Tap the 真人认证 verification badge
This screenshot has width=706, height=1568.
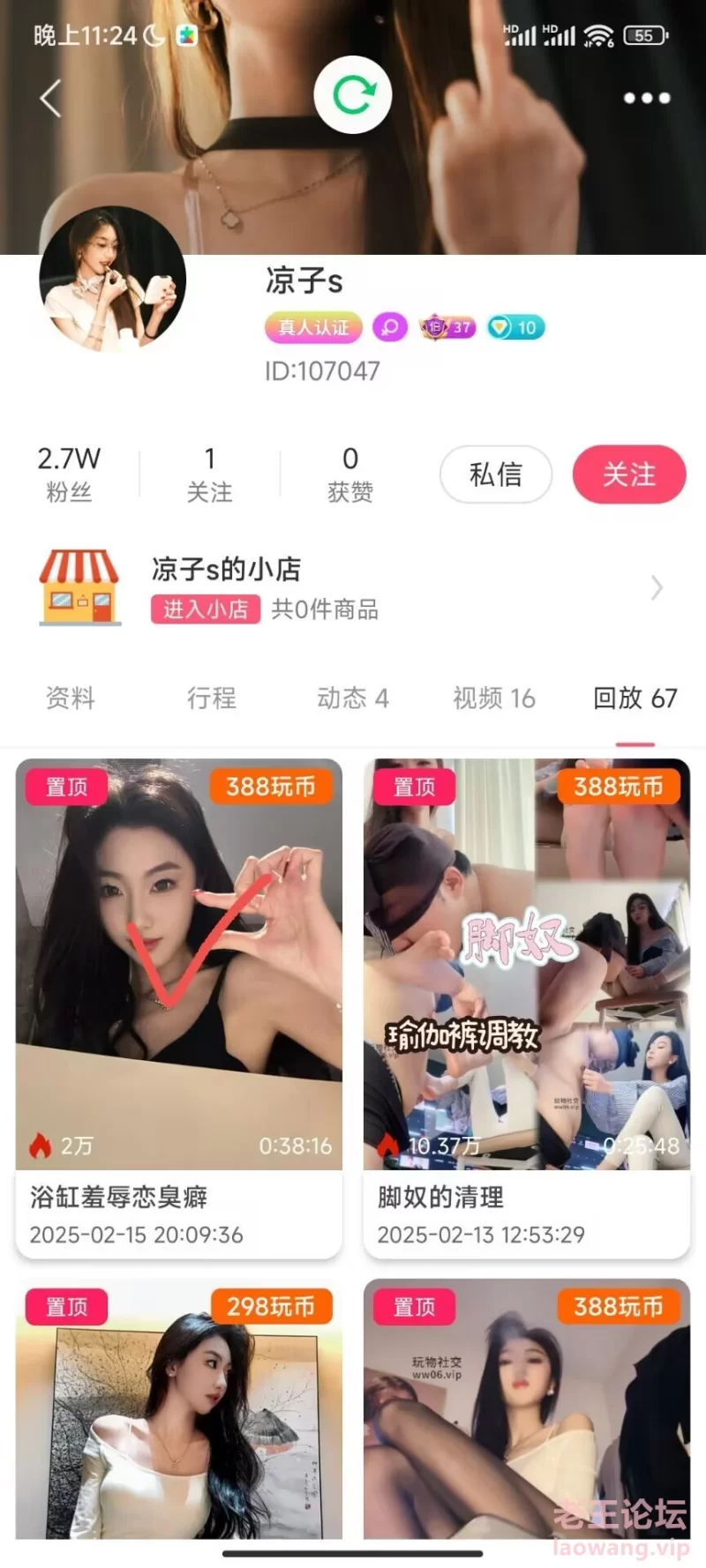click(313, 328)
